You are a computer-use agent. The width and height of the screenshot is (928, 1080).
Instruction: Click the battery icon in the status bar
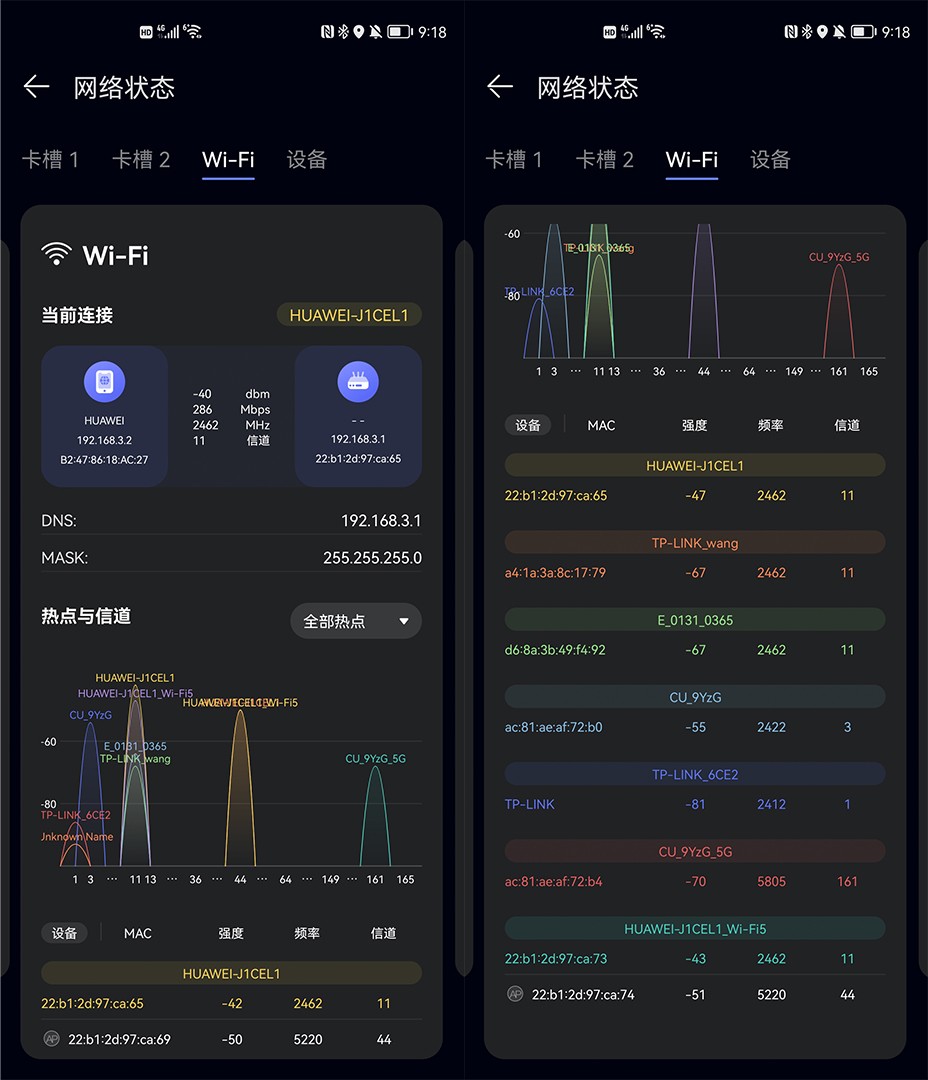(x=400, y=31)
